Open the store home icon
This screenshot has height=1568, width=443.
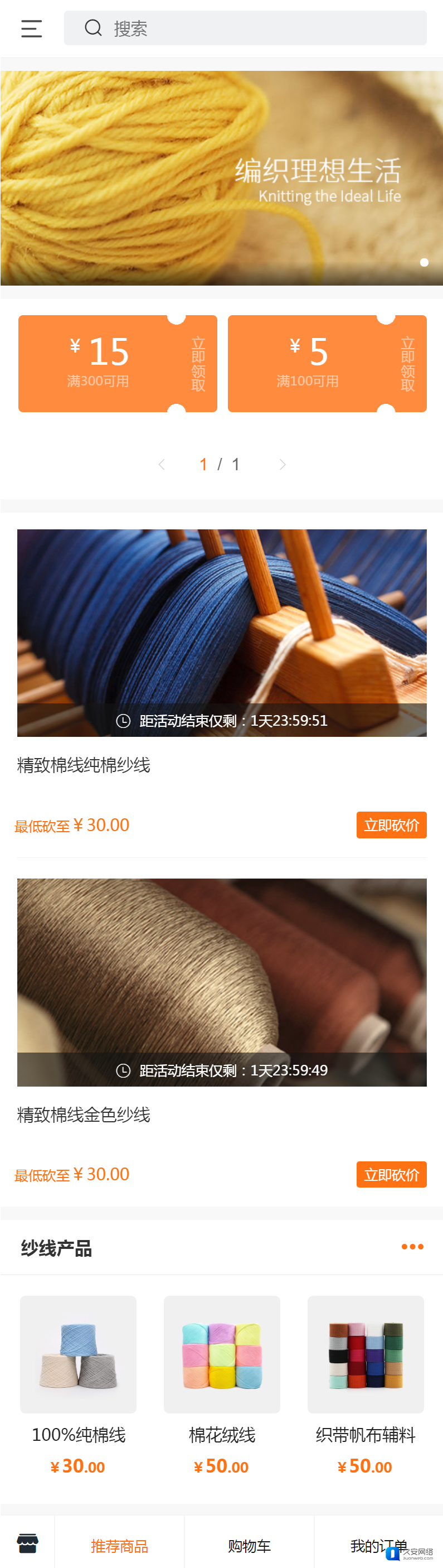tap(27, 1543)
